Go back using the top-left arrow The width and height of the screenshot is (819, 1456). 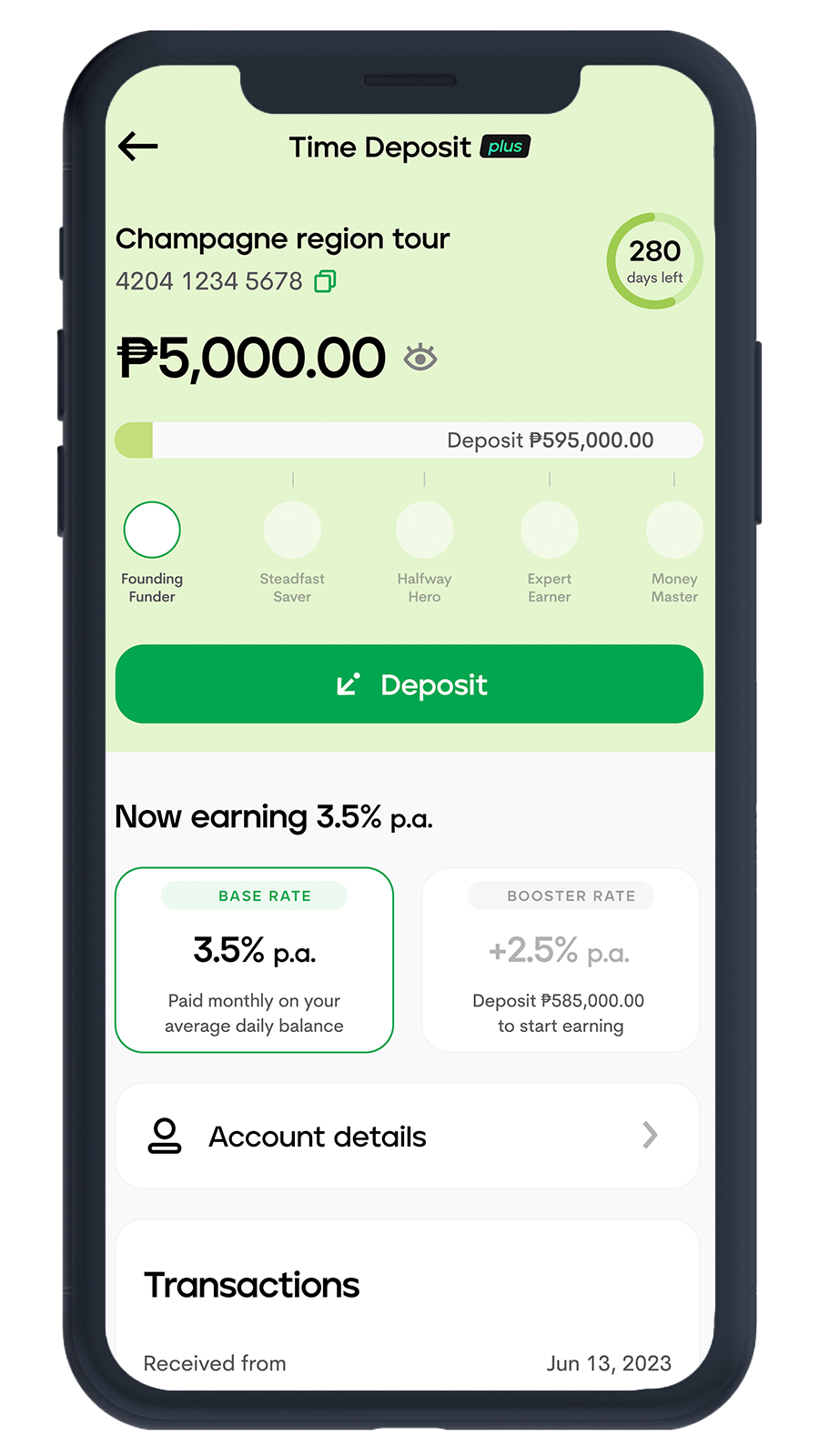[138, 146]
